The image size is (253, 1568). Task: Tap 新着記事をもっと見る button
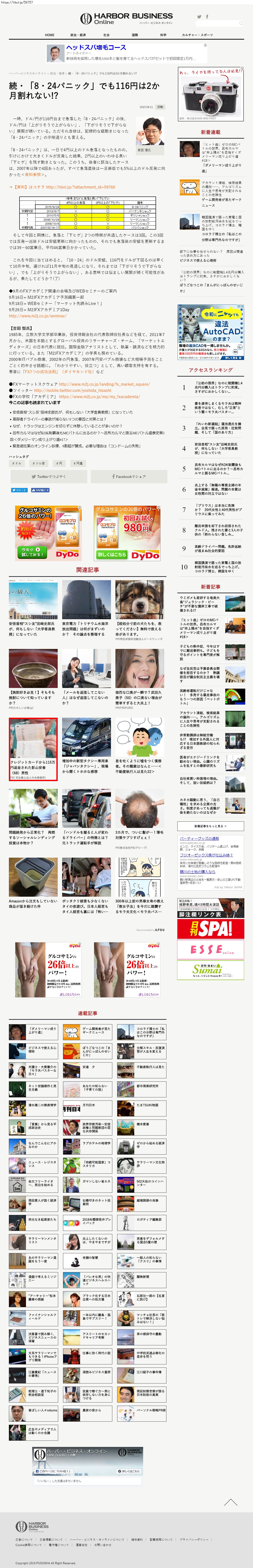[210, 826]
